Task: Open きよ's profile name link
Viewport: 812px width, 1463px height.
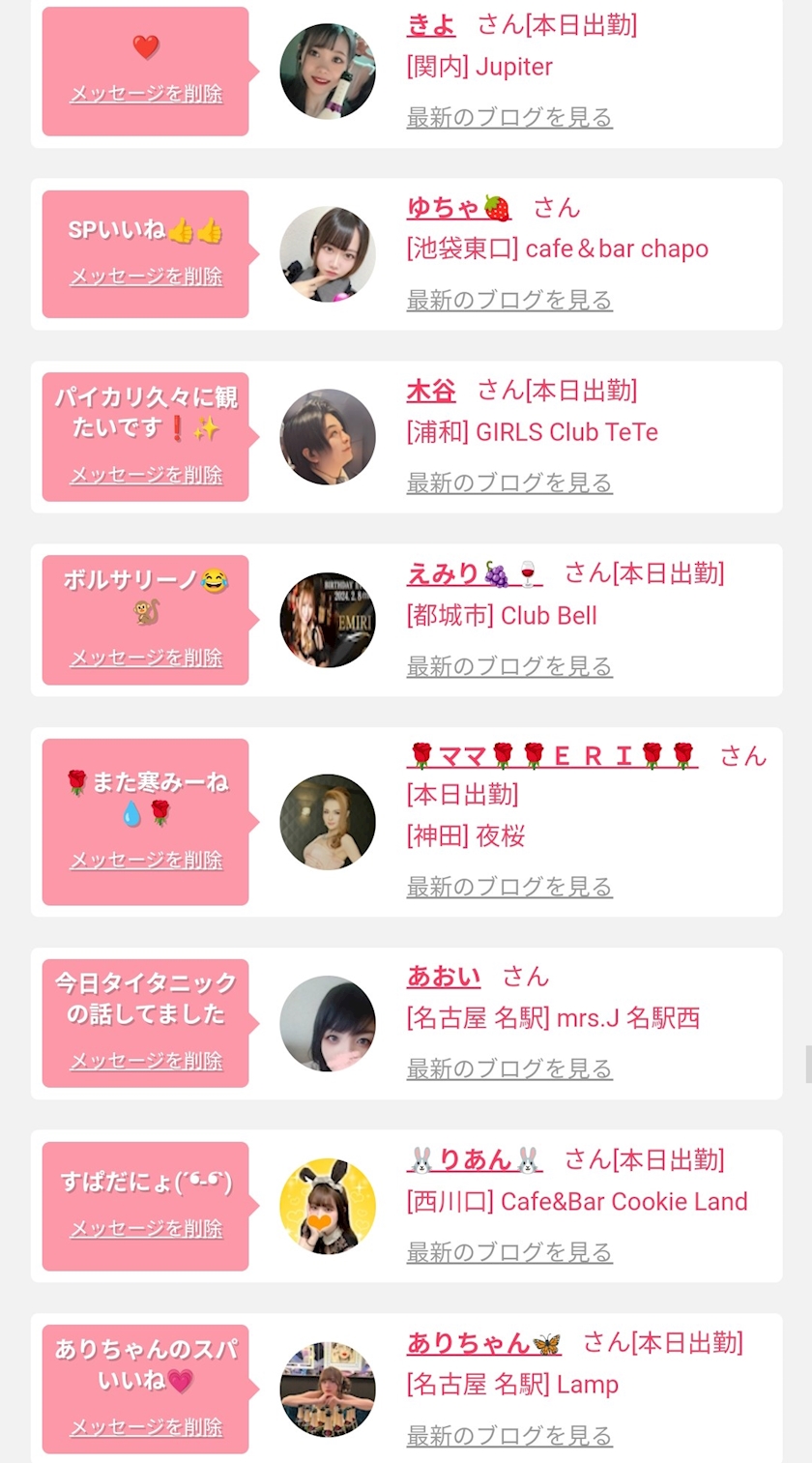Action: (x=431, y=24)
